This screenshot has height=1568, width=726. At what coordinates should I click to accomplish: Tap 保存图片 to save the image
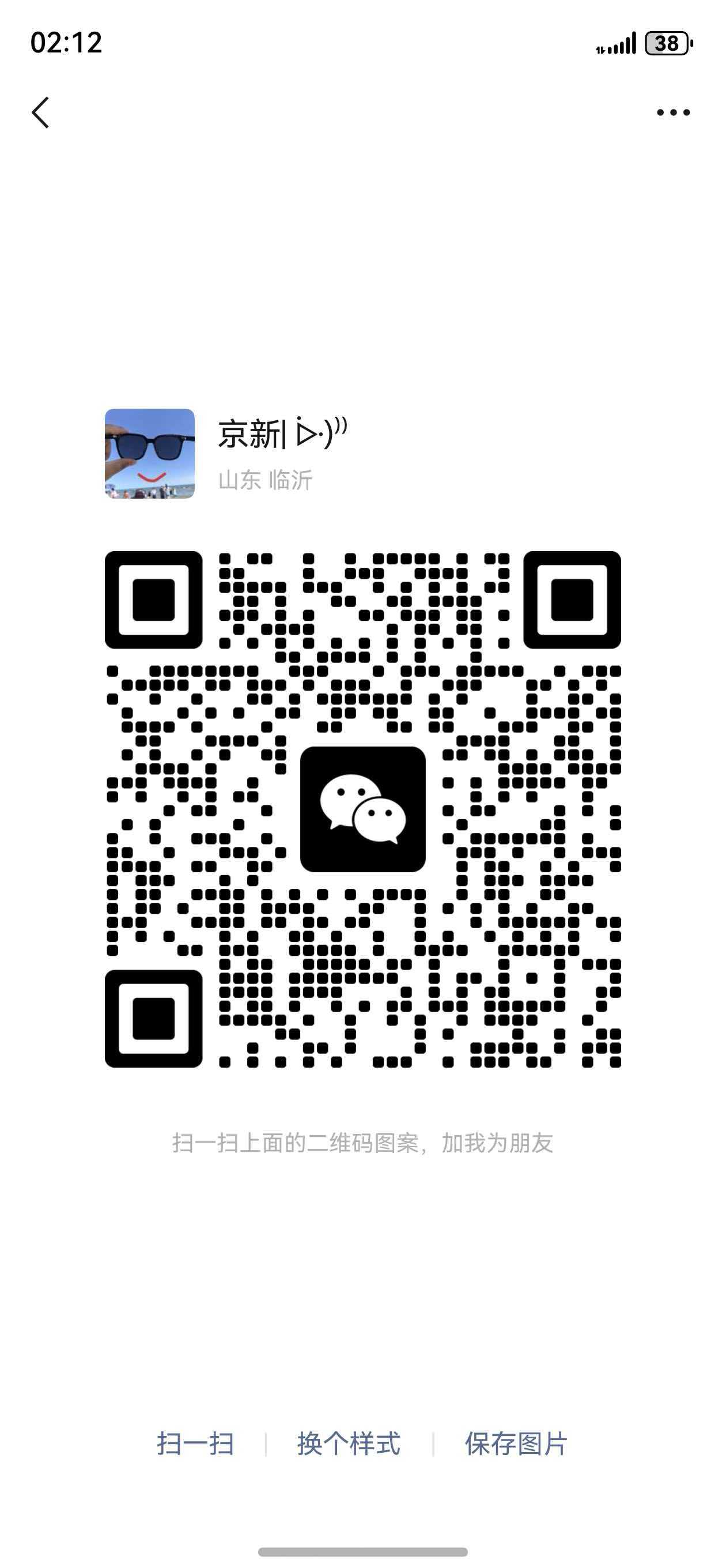[x=516, y=1444]
